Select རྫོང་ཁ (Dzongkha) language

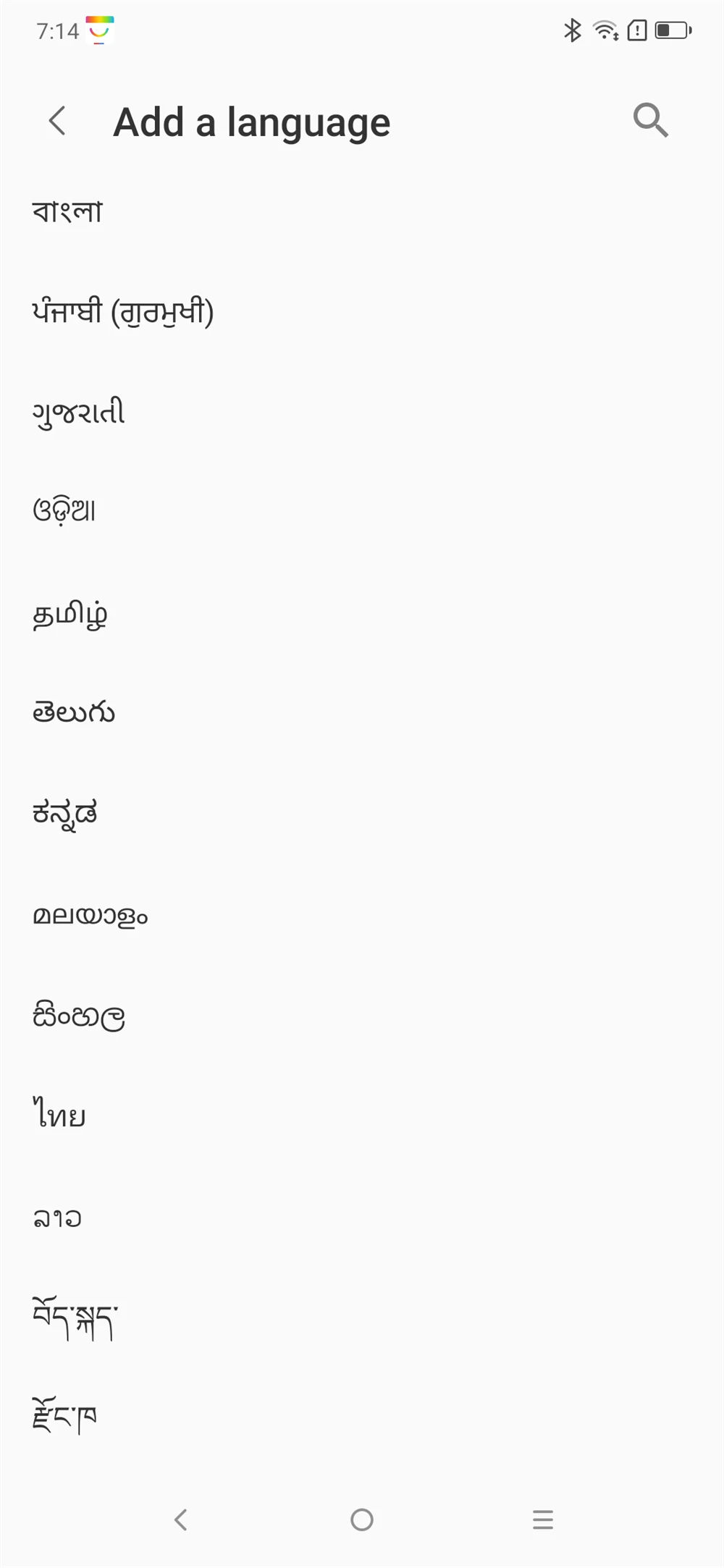[x=65, y=1417]
